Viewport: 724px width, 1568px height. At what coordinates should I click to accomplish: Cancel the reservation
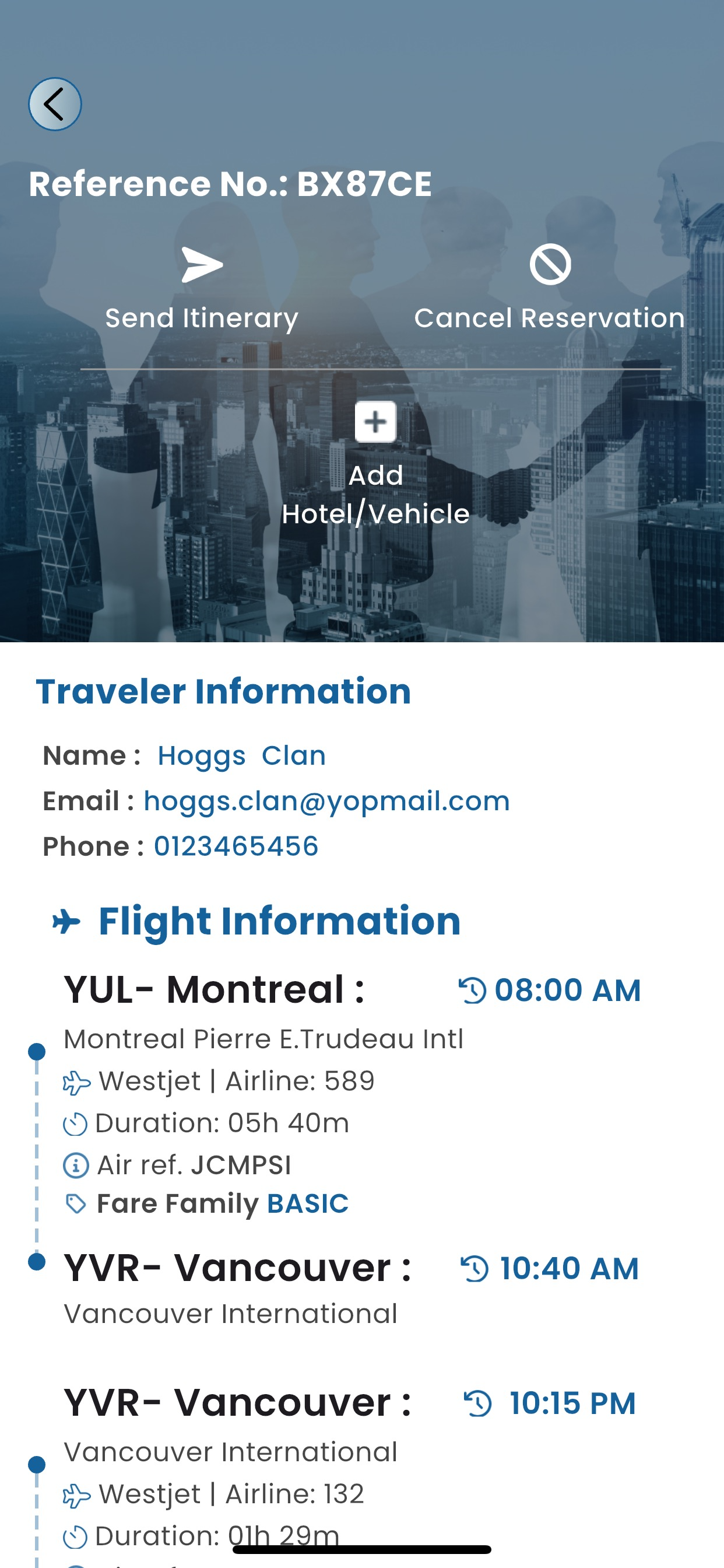tap(549, 289)
